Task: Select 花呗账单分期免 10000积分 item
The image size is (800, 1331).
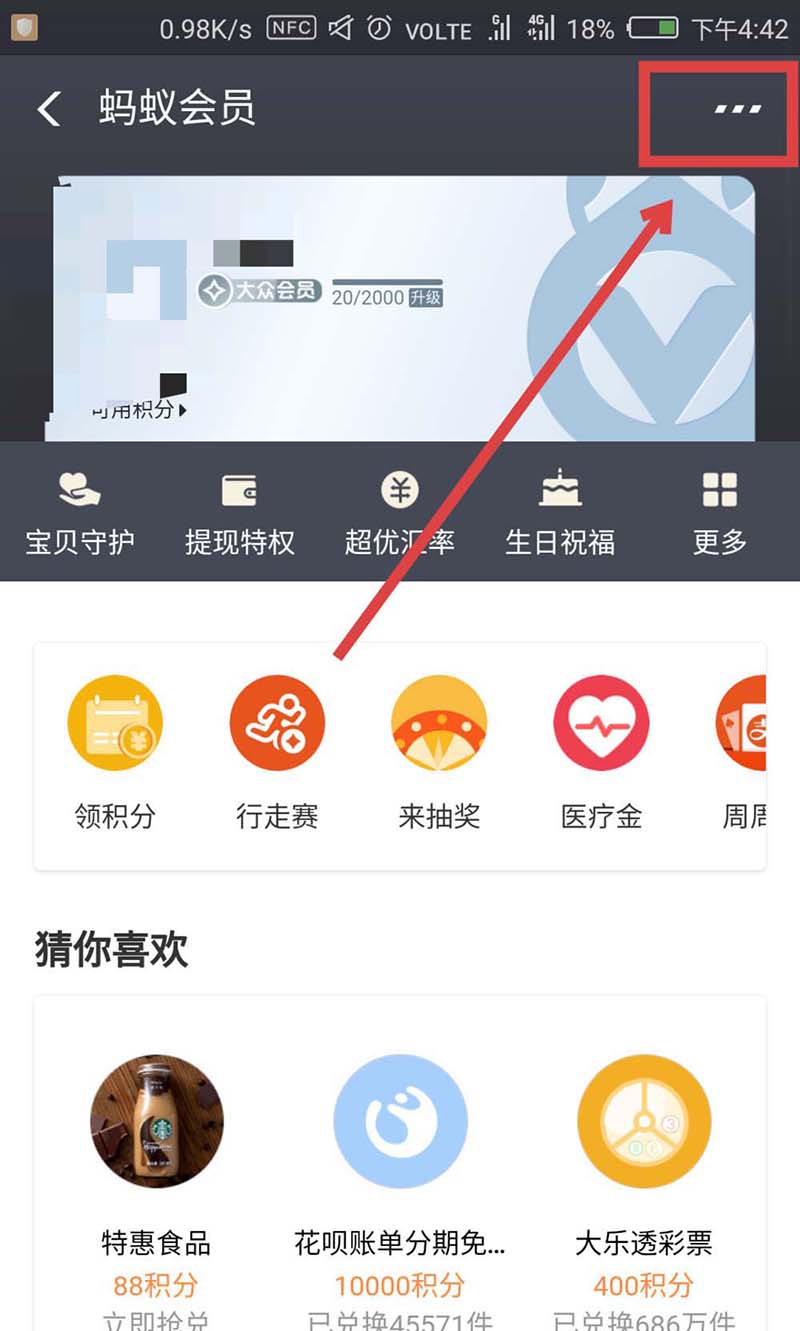Action: coord(400,1180)
